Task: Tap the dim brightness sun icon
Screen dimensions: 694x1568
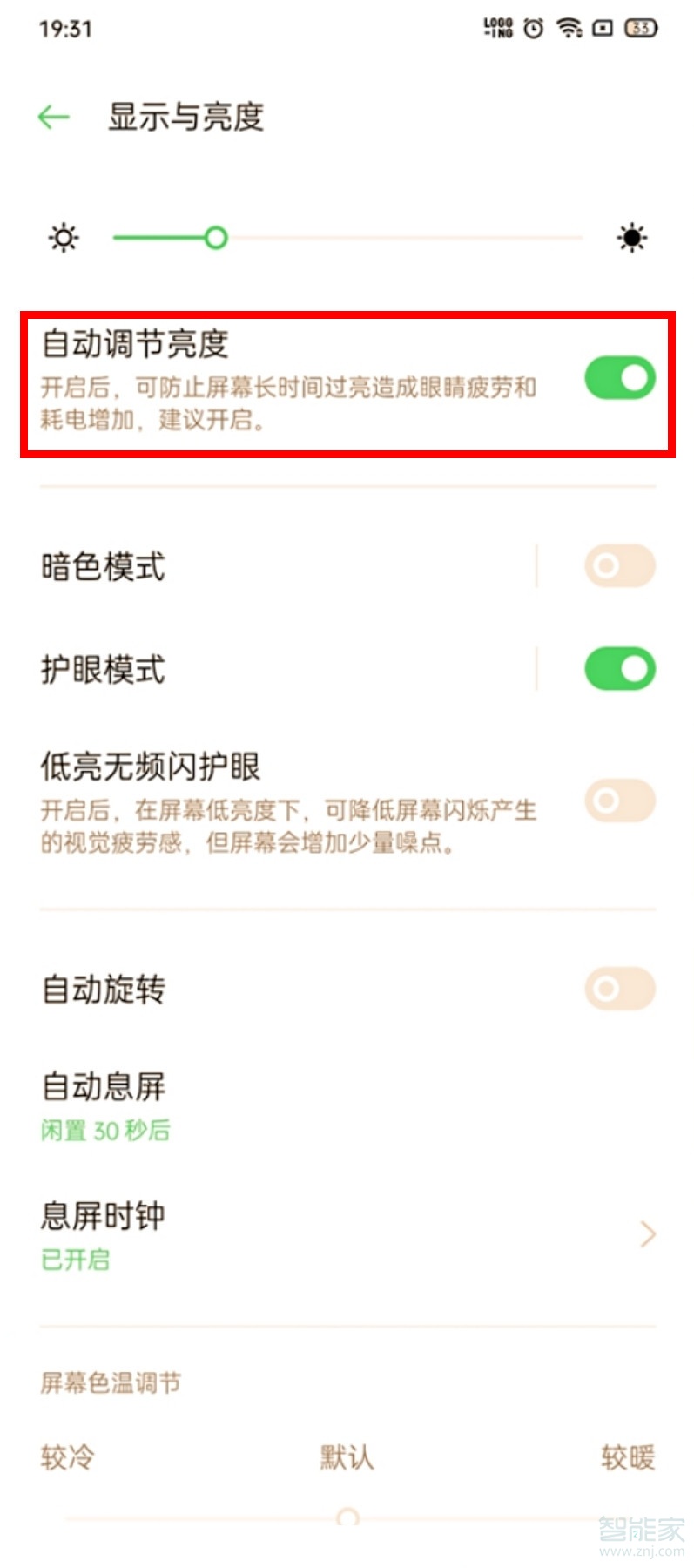Action: click(63, 236)
